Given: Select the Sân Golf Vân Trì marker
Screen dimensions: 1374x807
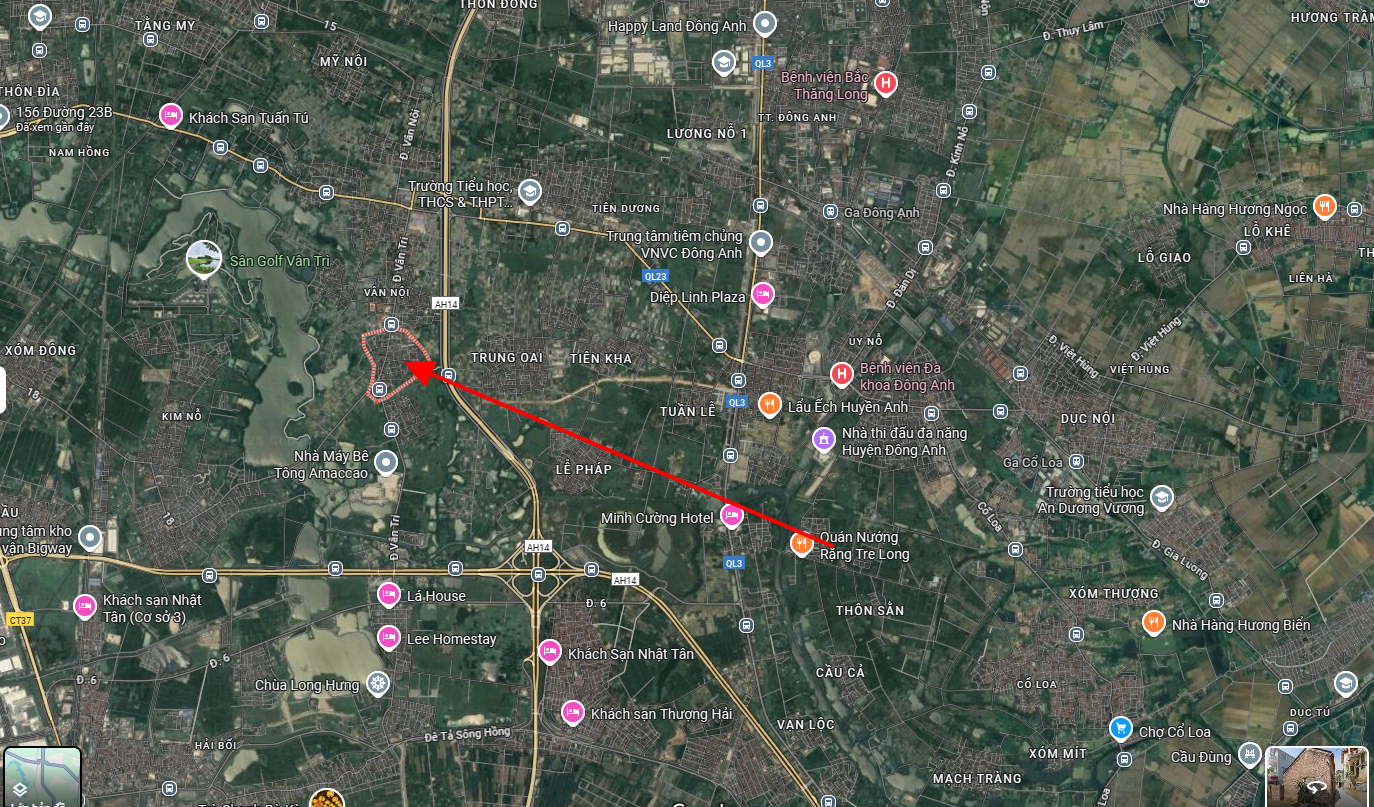Looking at the screenshot, I should (x=204, y=258).
